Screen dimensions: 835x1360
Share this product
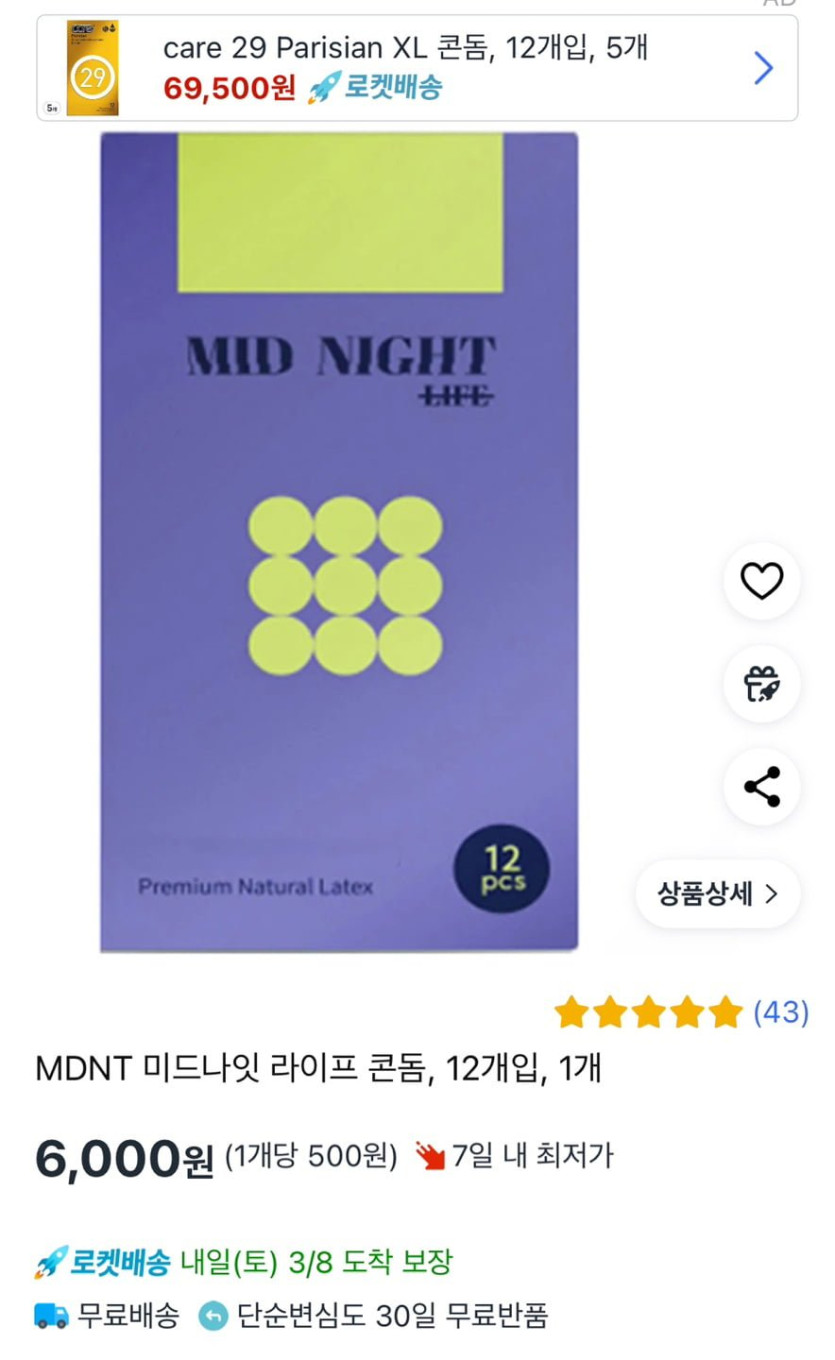[x=762, y=787]
